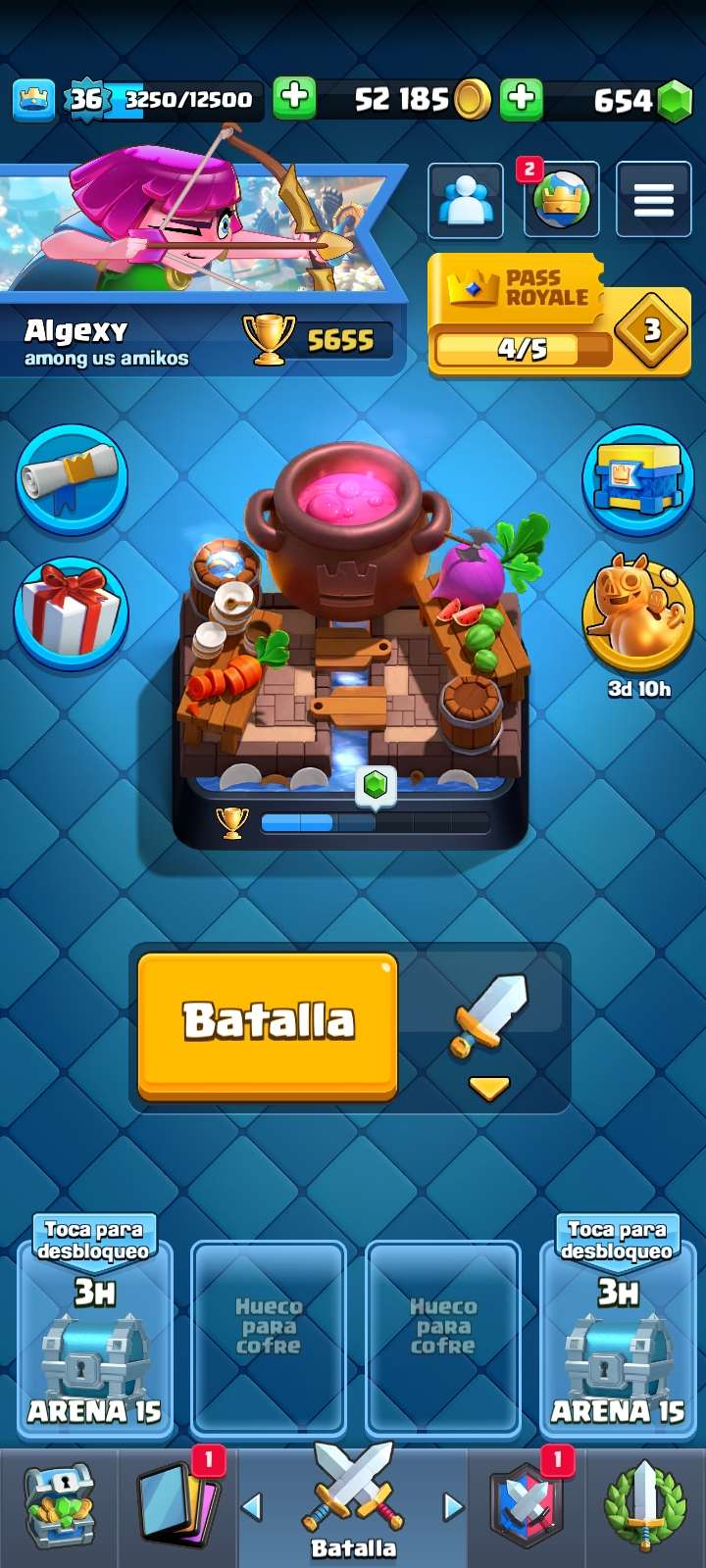Switch to the cards collection tab
This screenshot has width=706, height=1568.
(x=178, y=1507)
